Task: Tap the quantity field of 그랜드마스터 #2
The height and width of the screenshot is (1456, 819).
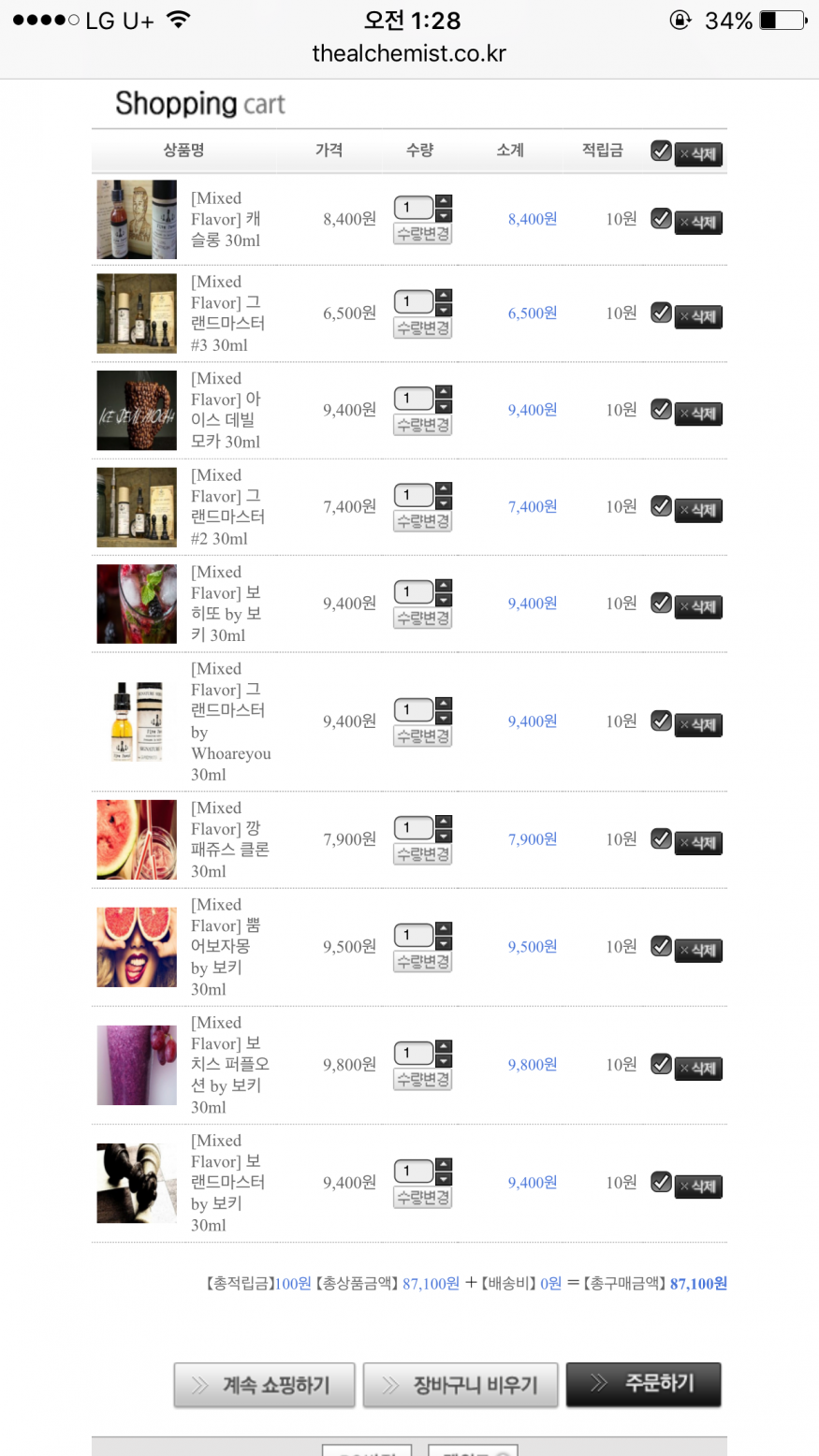Action: point(413,495)
